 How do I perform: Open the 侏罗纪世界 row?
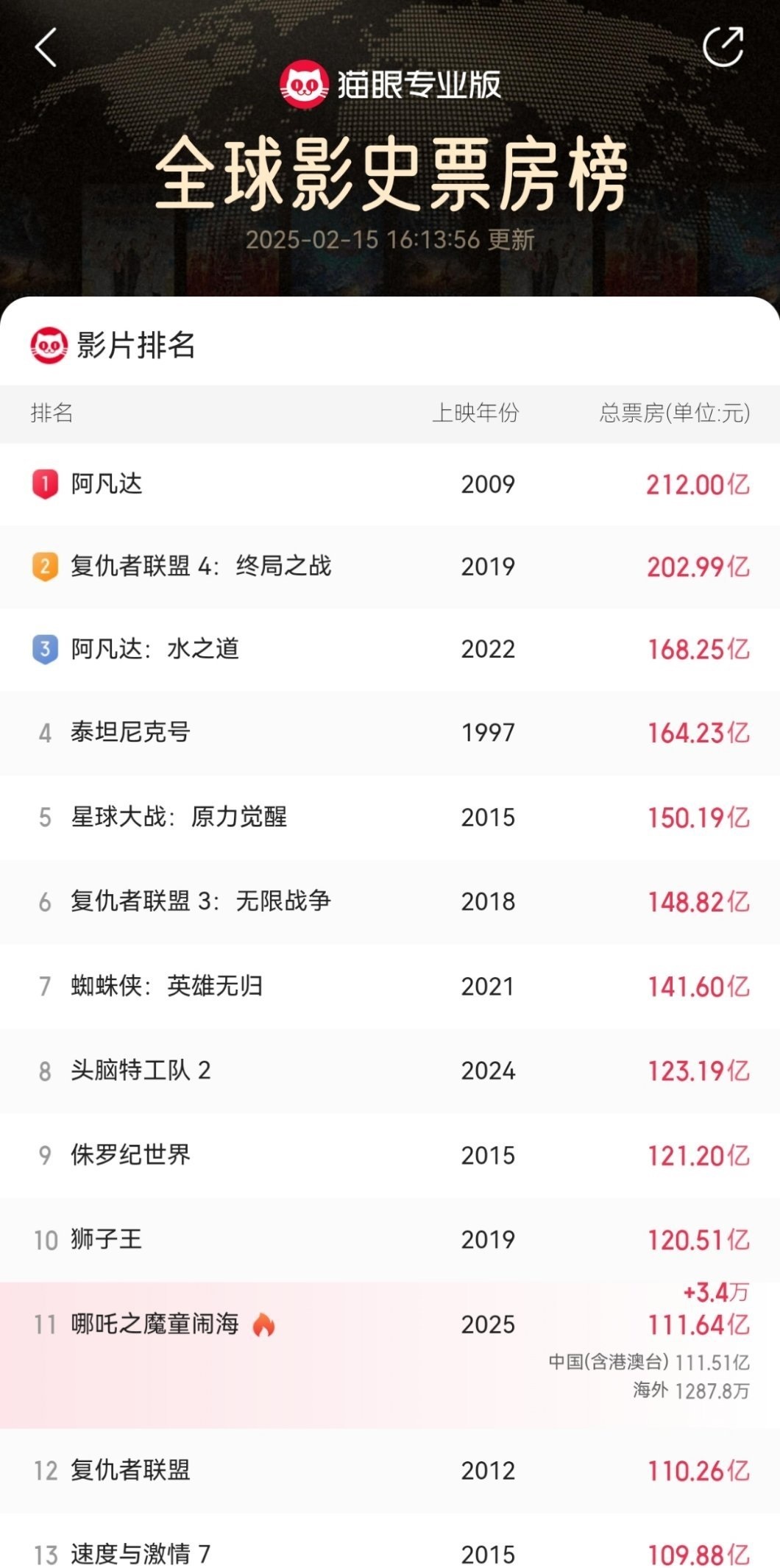coord(390,1155)
